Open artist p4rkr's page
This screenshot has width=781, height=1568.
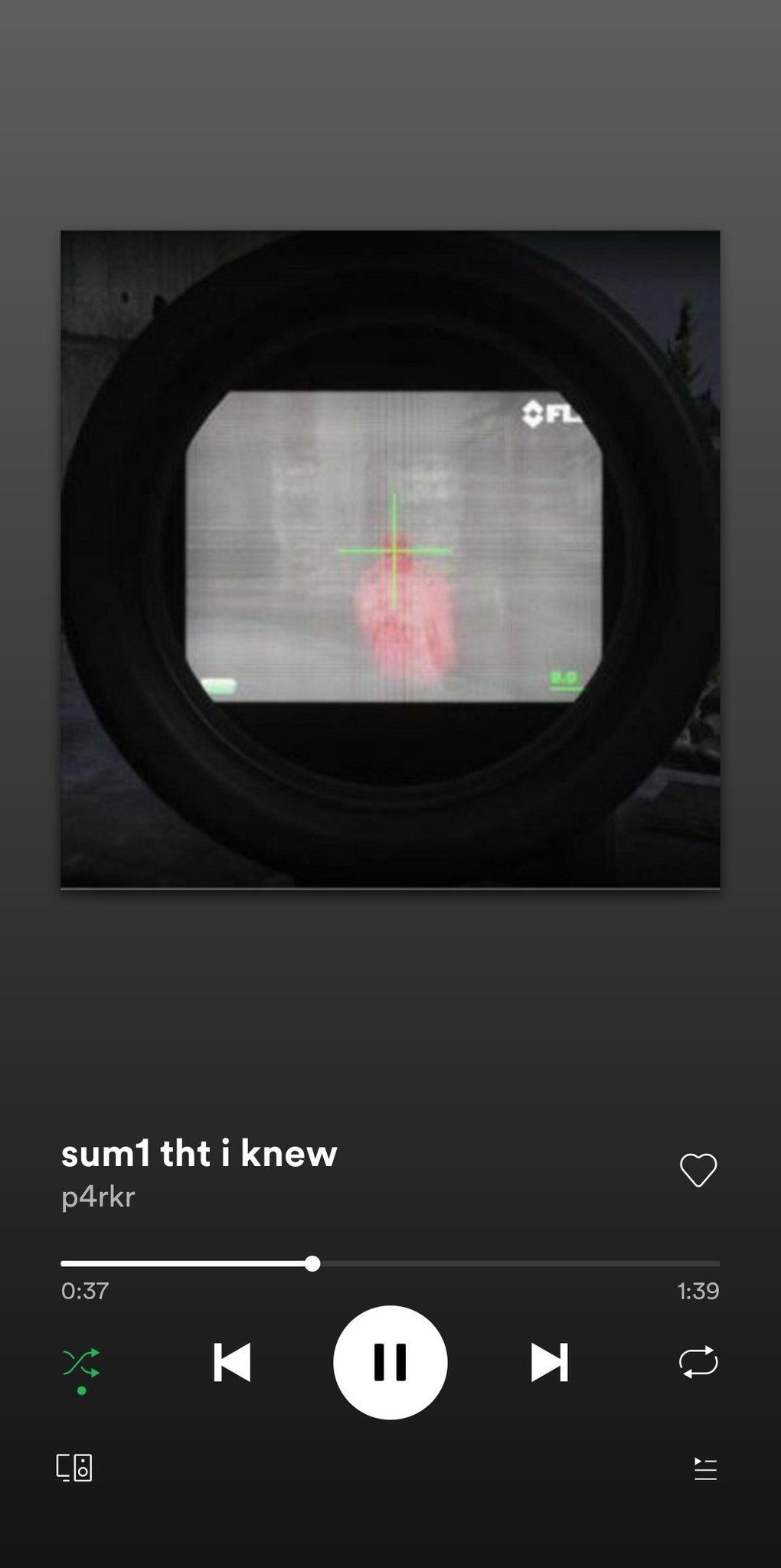click(x=98, y=1197)
